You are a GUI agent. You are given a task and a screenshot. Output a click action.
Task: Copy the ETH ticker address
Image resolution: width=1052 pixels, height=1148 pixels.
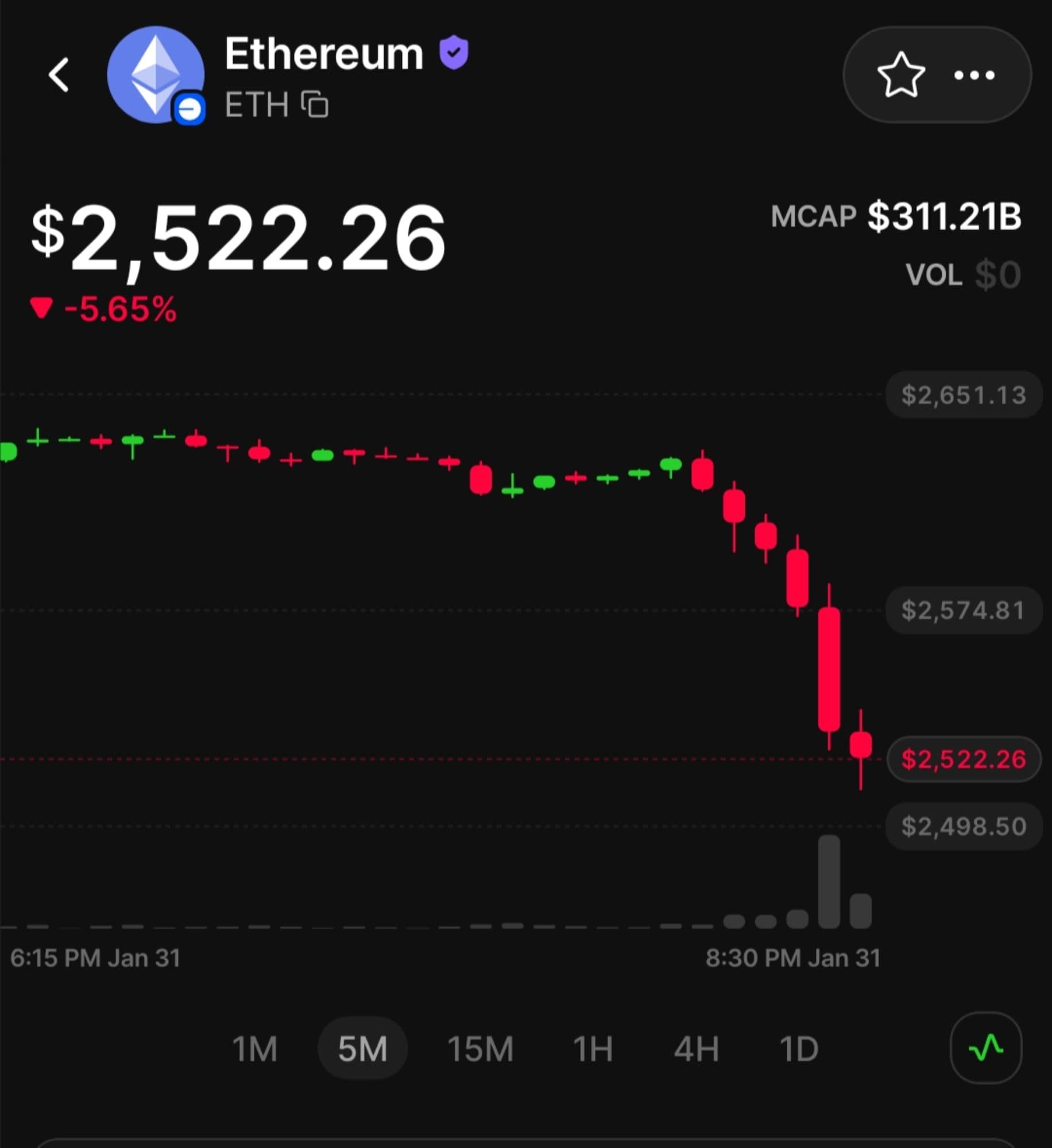click(x=315, y=104)
